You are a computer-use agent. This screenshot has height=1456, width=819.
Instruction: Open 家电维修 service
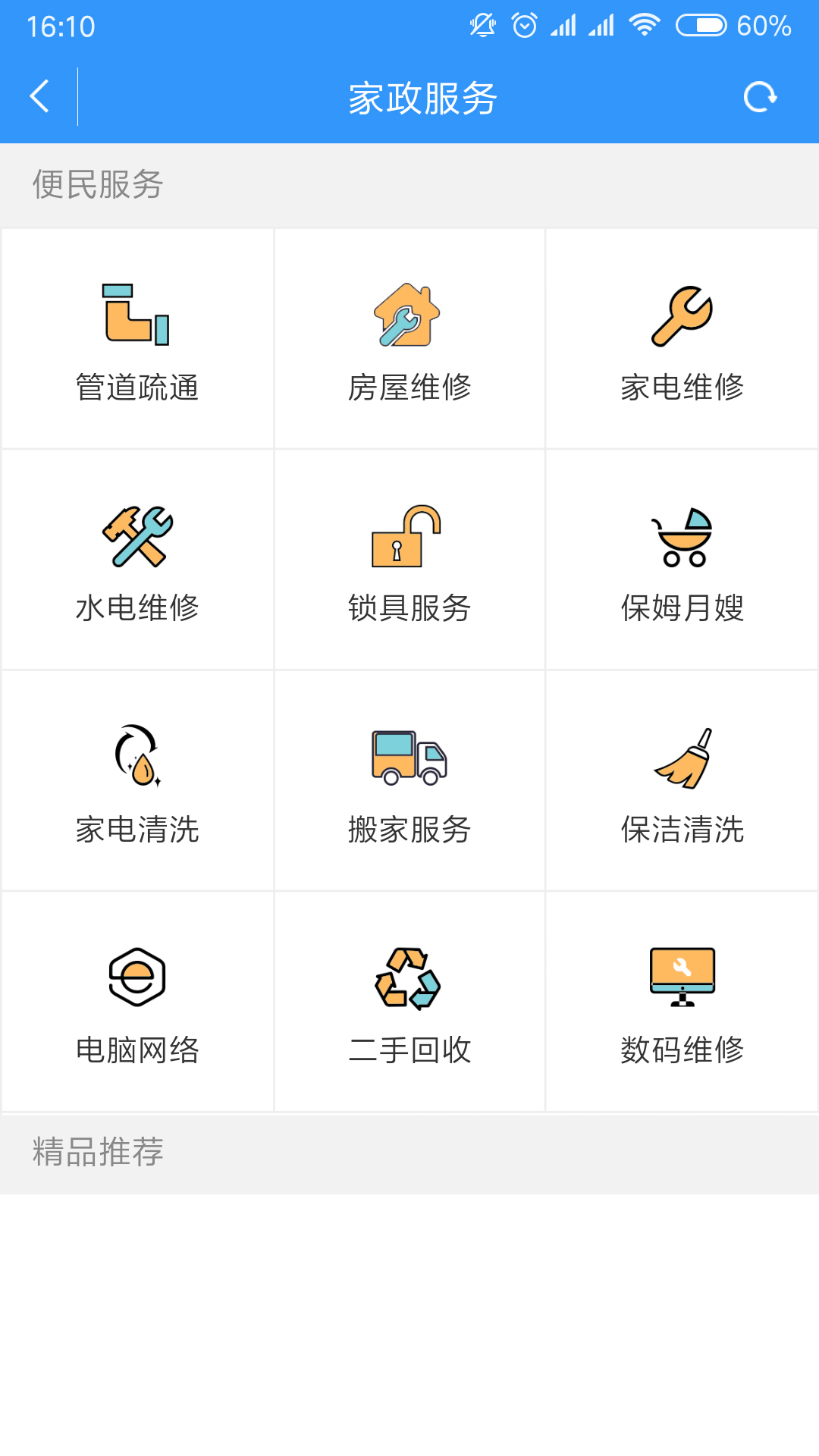[x=682, y=339]
